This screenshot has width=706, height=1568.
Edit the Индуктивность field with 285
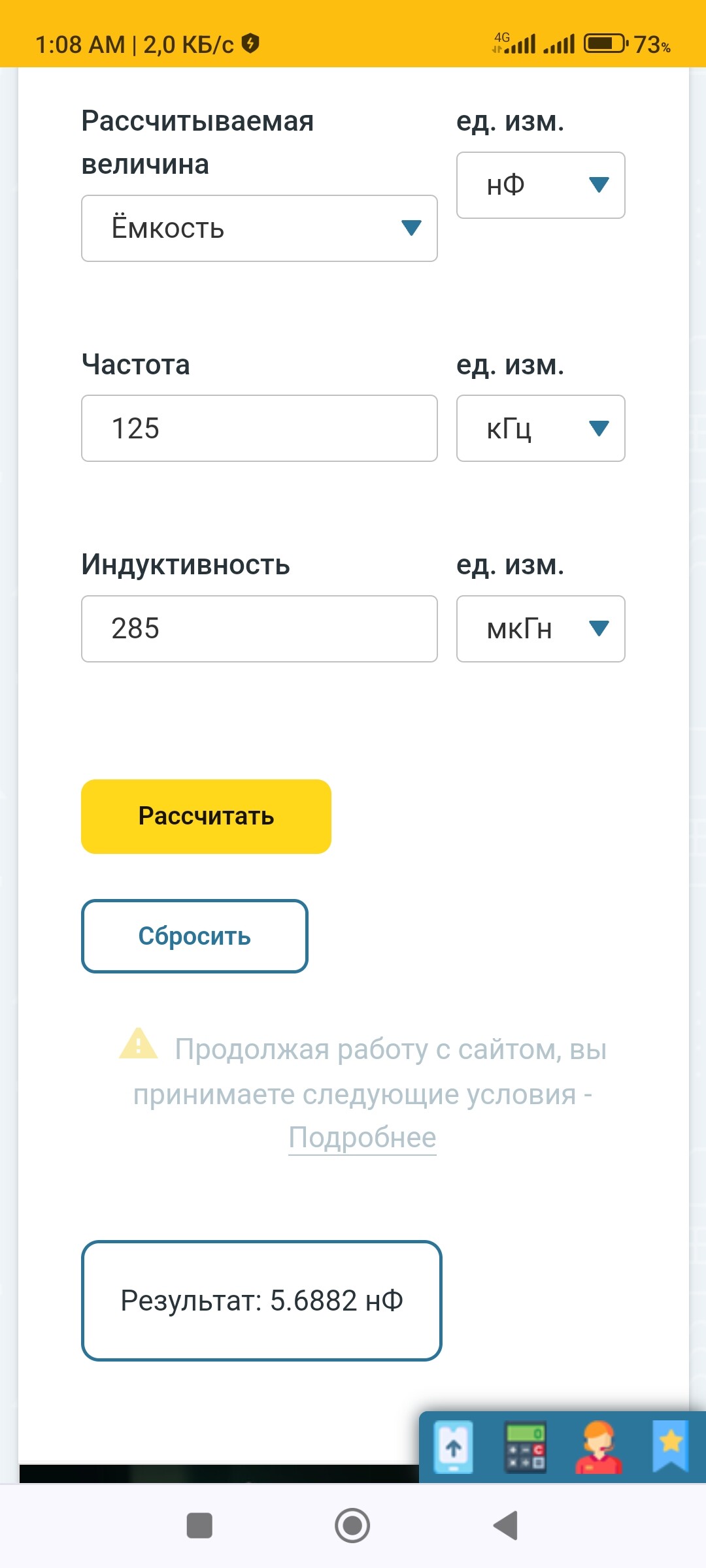(259, 629)
